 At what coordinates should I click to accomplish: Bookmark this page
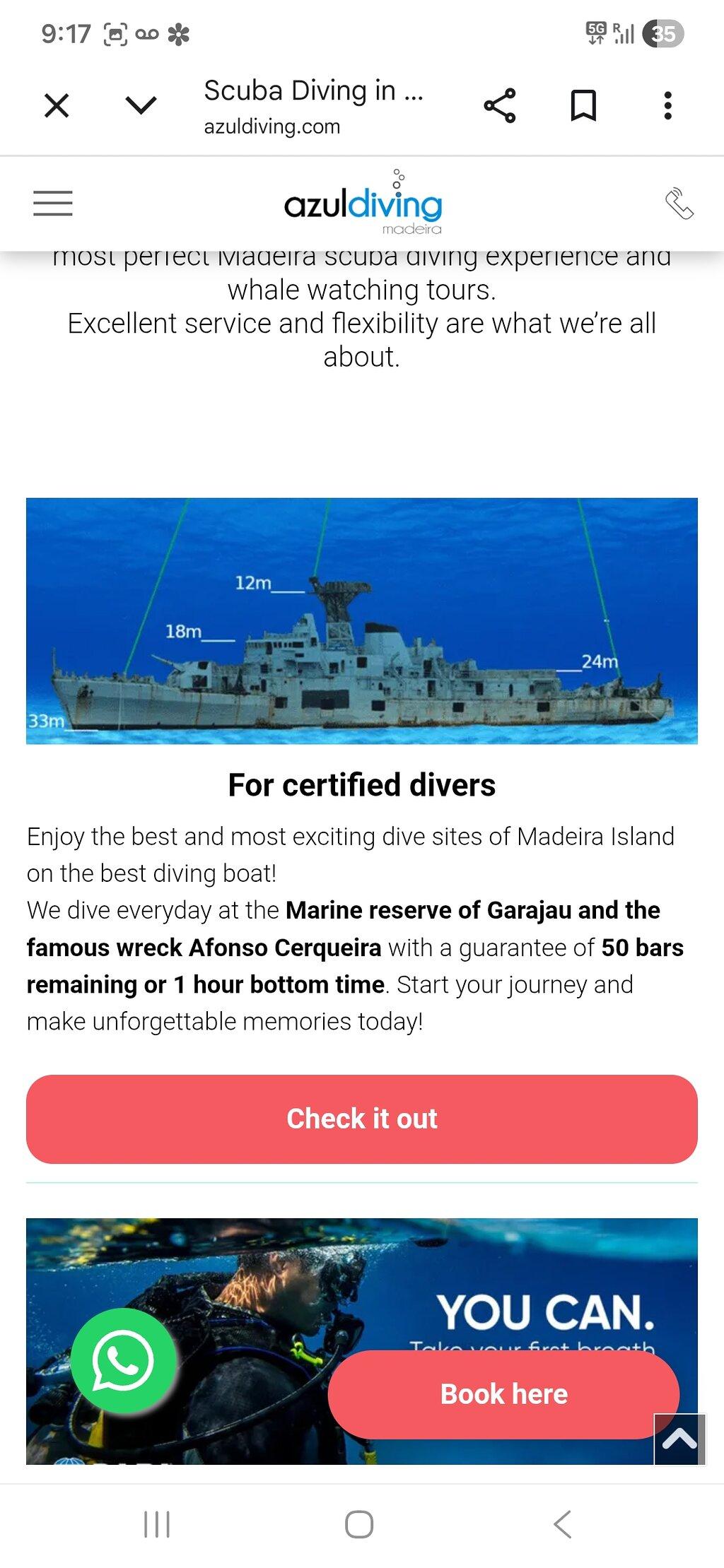(x=583, y=106)
